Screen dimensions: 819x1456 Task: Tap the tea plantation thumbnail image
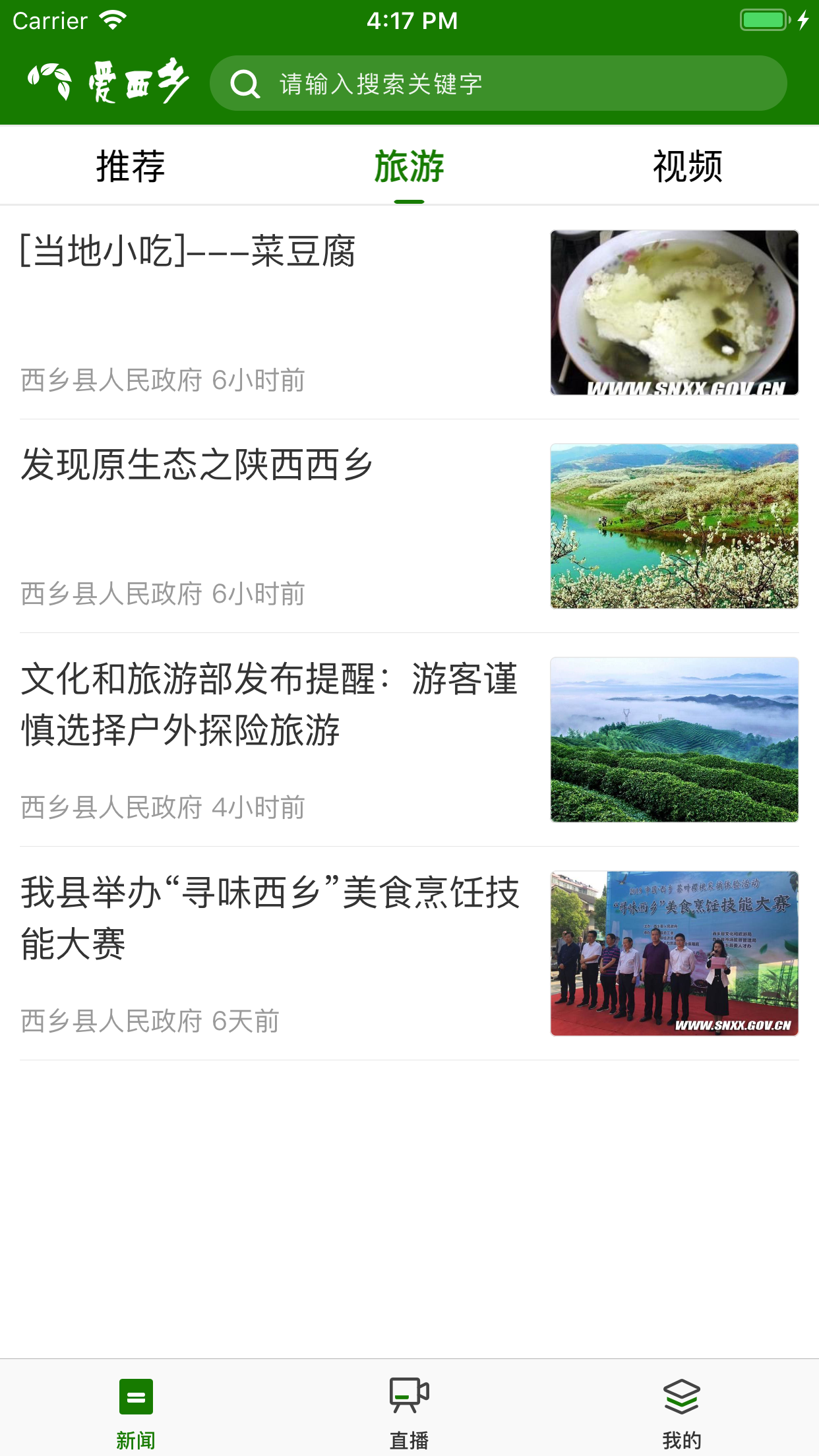[675, 739]
